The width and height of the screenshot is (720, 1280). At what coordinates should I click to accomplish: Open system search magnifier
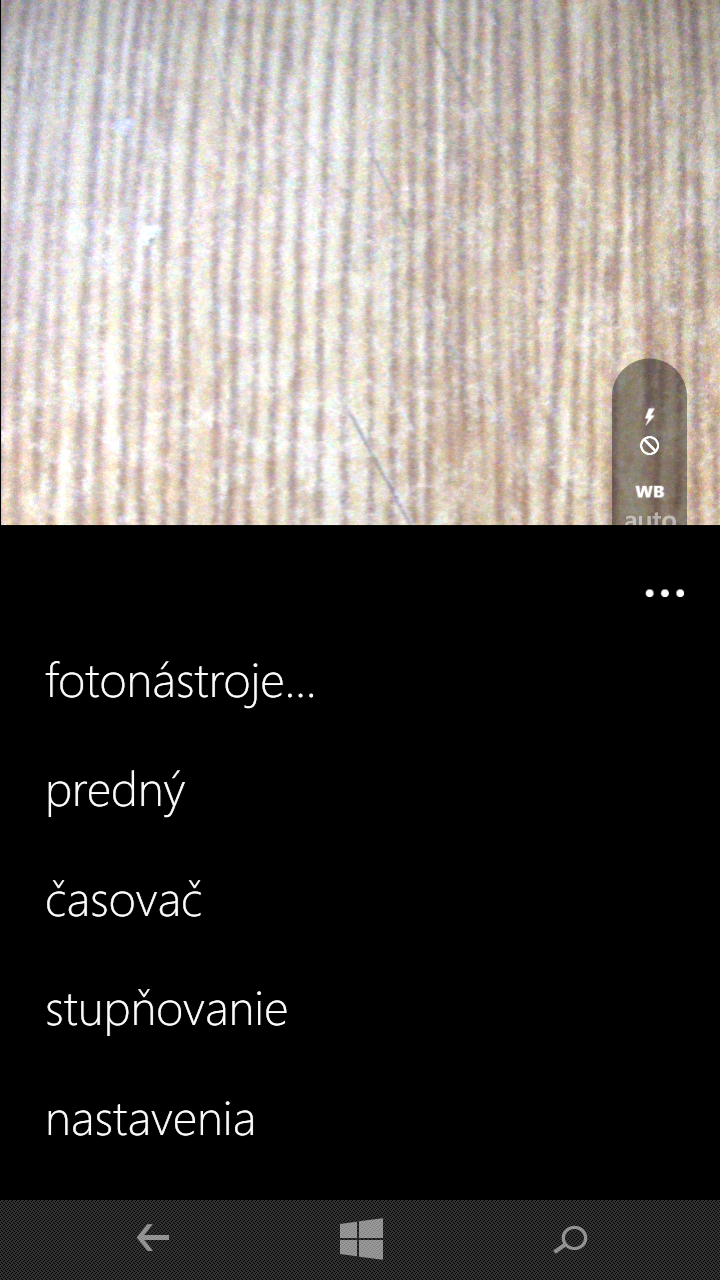click(x=570, y=1240)
